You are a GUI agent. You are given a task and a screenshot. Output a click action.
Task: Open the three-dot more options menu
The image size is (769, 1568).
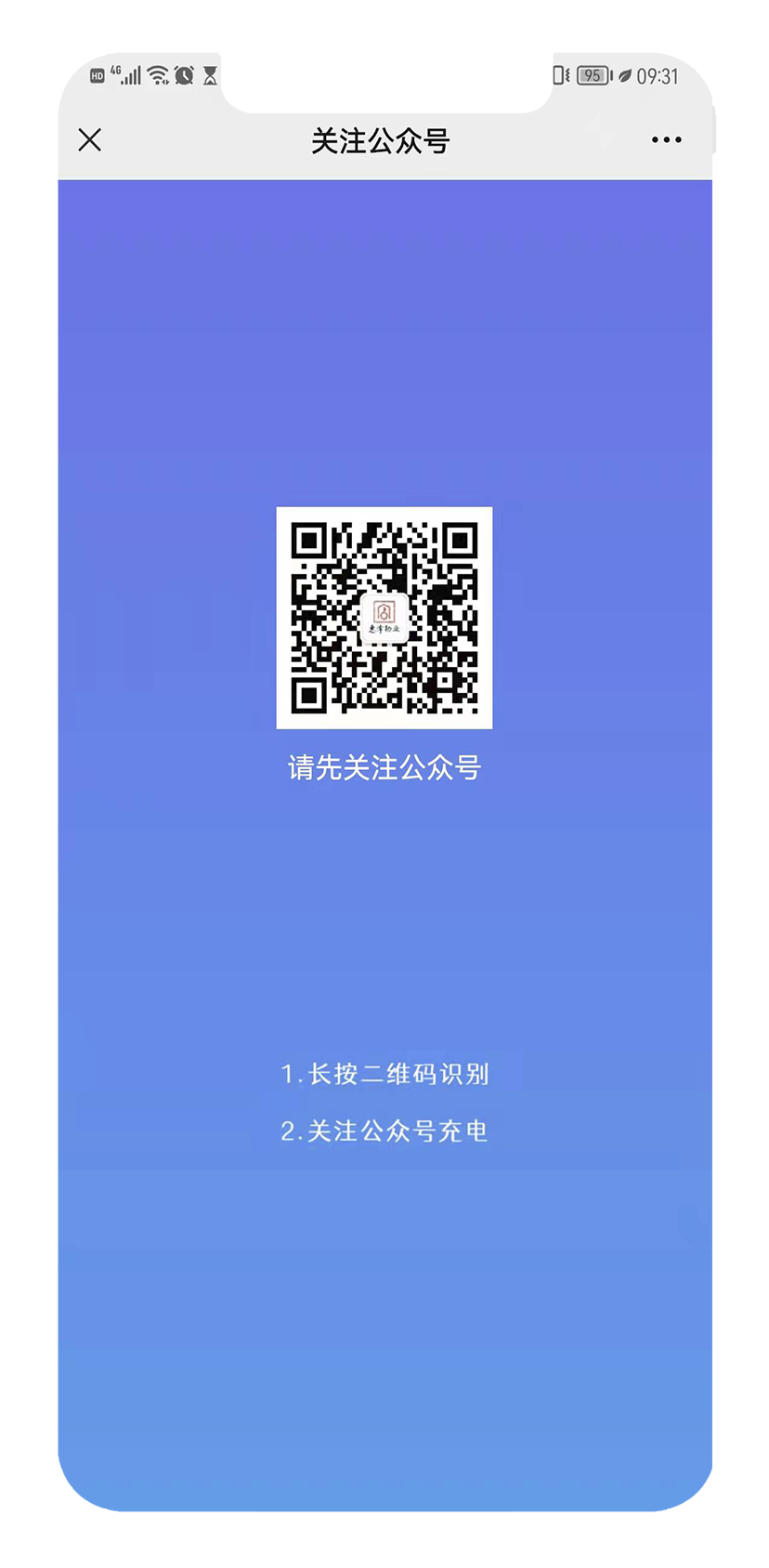[x=665, y=139]
